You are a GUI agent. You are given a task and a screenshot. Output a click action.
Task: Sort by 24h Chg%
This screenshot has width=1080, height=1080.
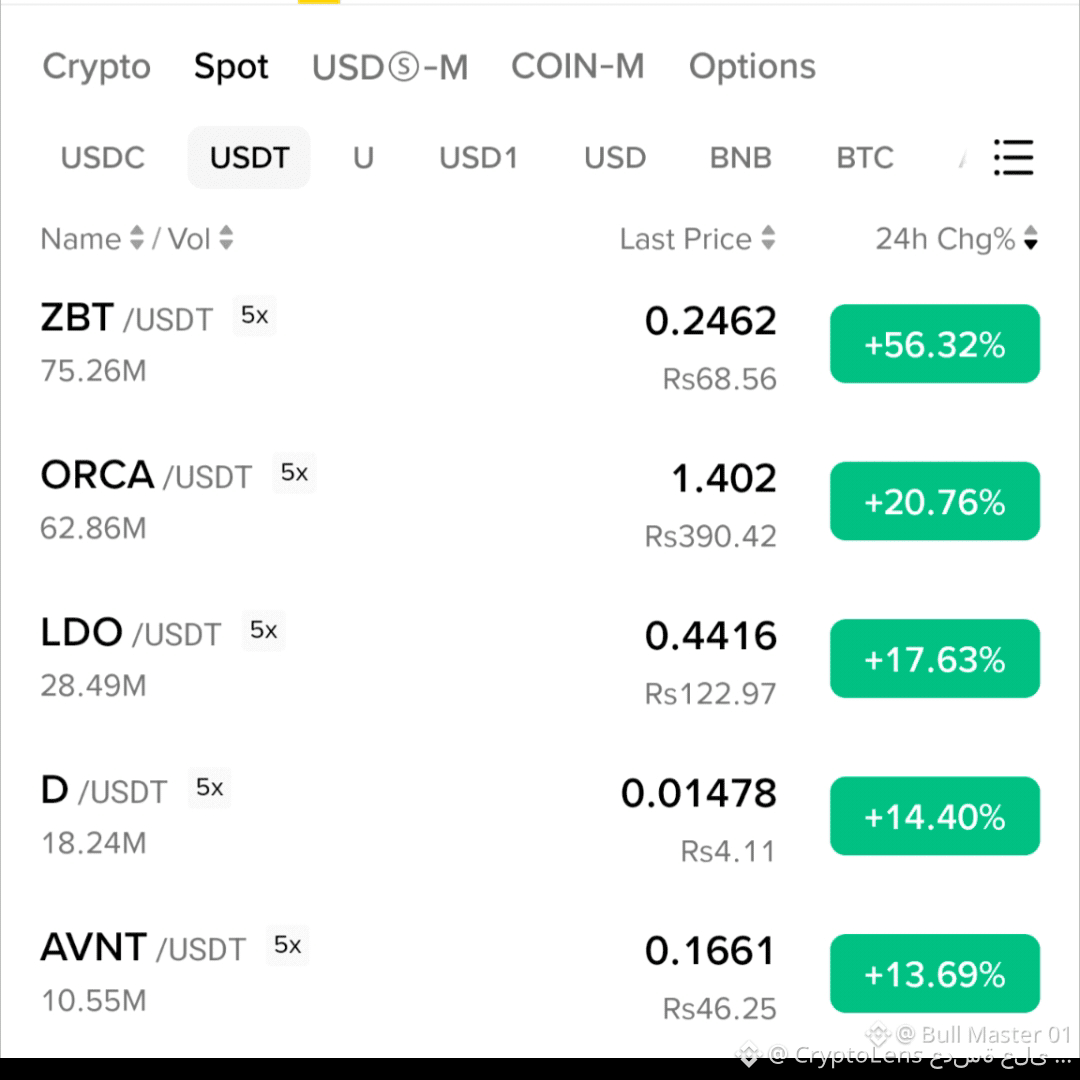click(956, 239)
